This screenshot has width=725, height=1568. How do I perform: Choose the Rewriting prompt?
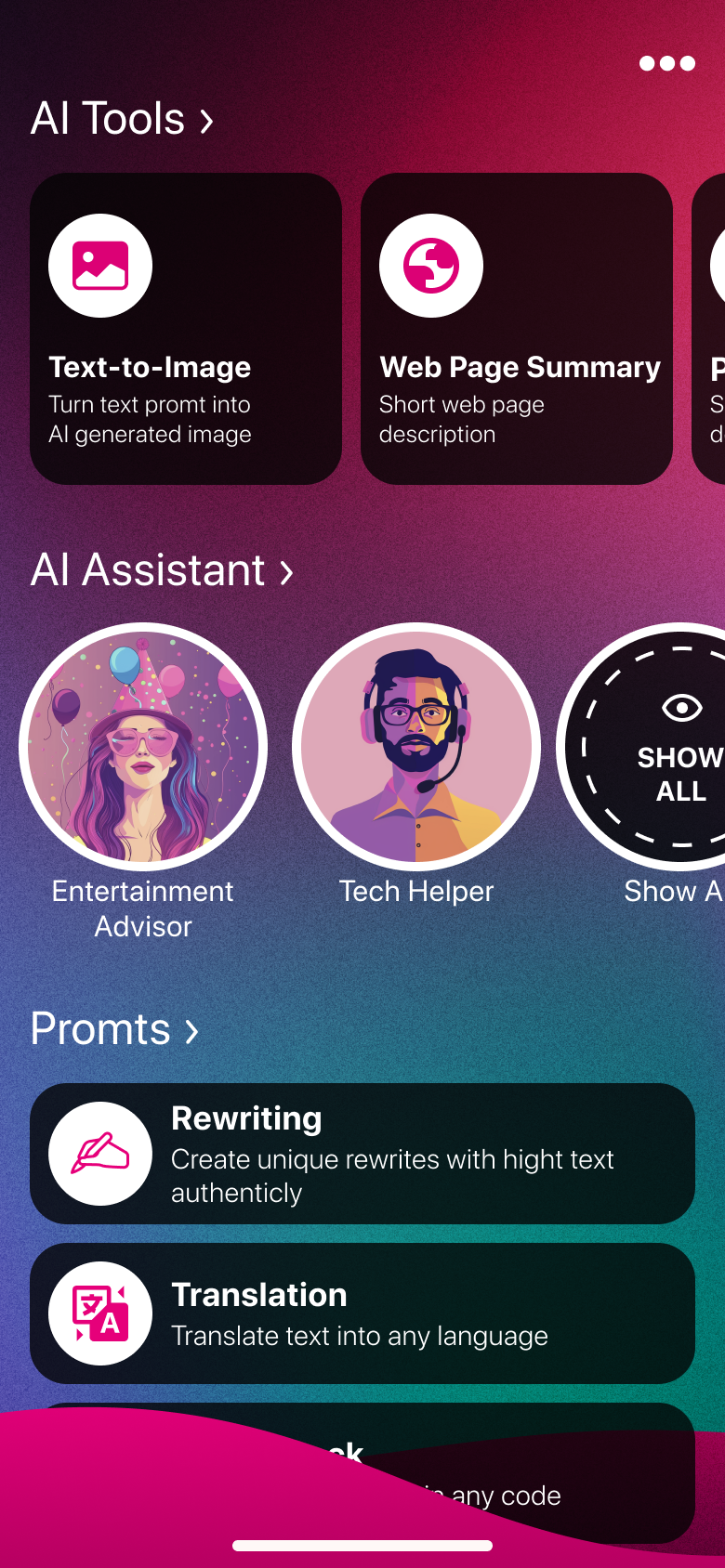click(x=362, y=1154)
